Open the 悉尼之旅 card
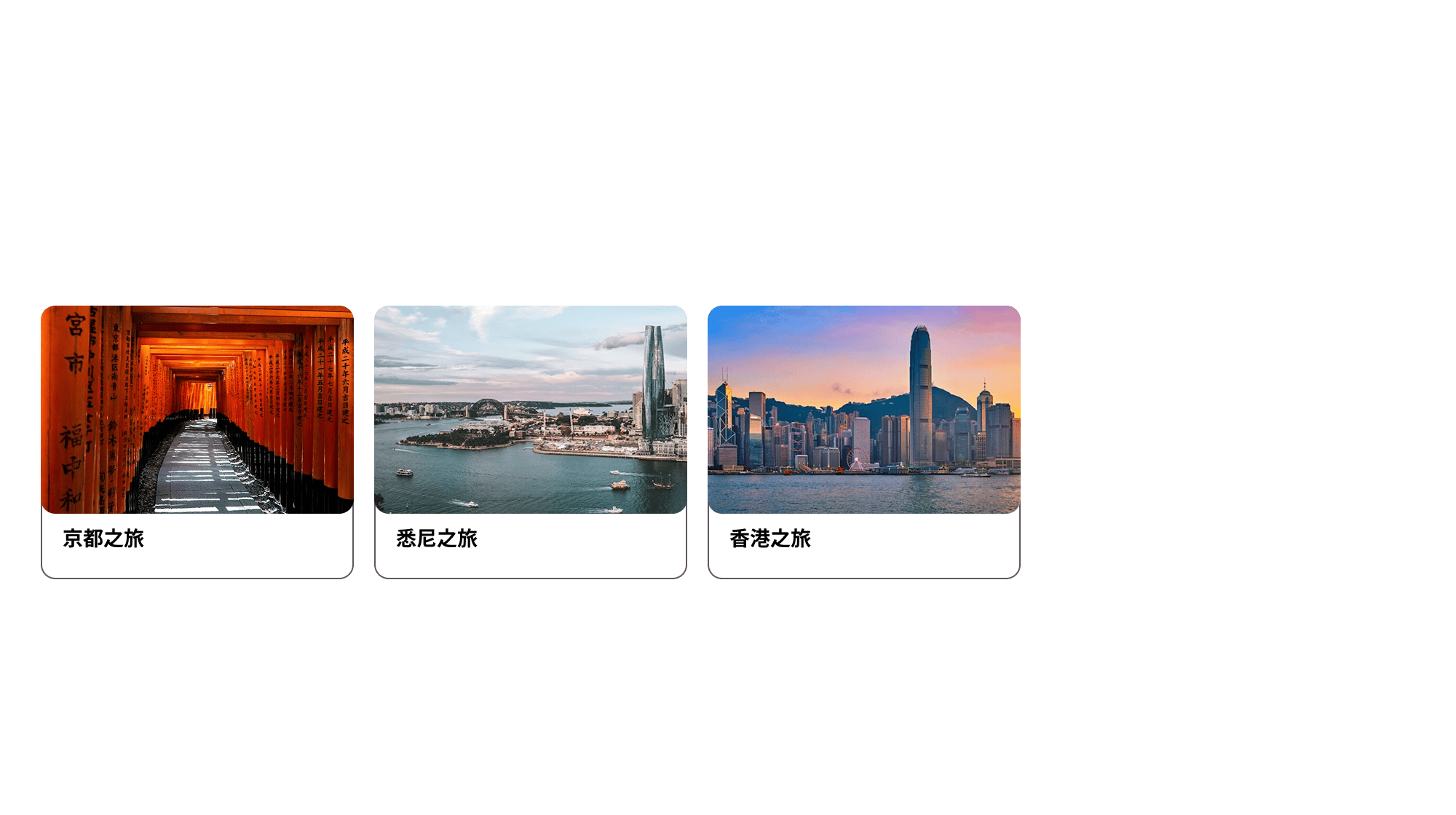Image resolution: width=1456 pixels, height=815 pixels. (531, 441)
